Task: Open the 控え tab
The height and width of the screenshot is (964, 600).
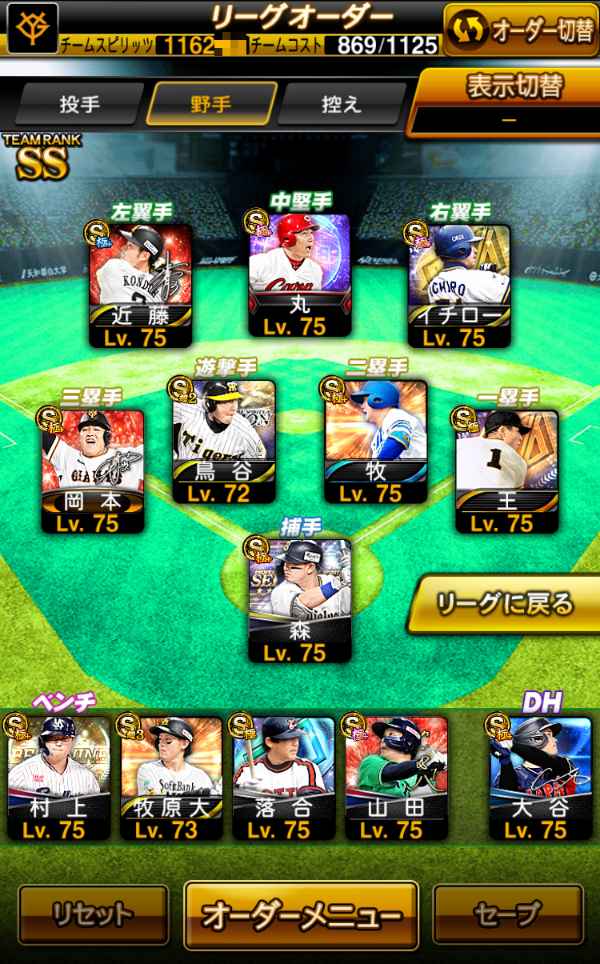Action: [341, 104]
